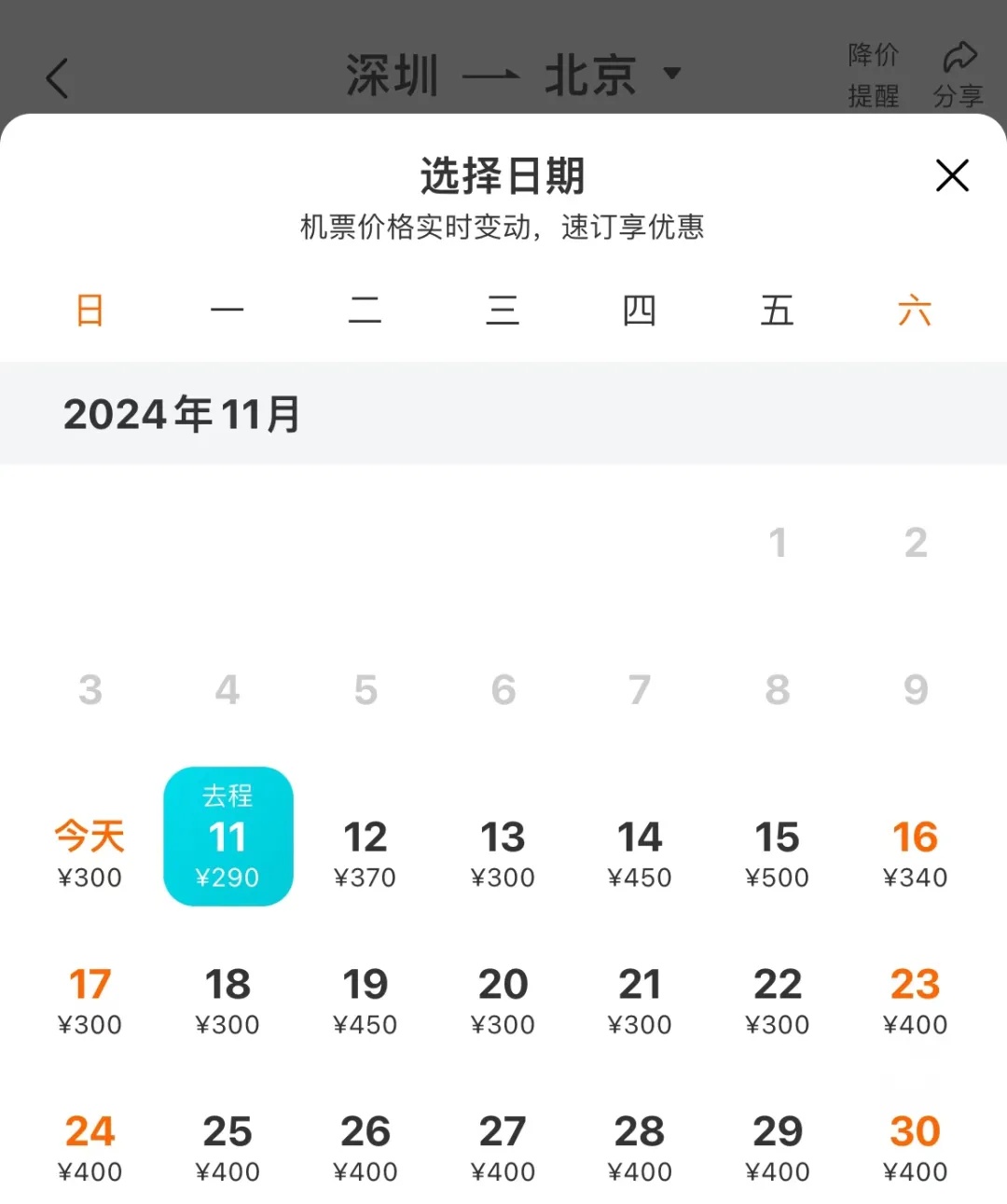Screen dimensions: 1007x1204
Task: Choose November 25 as the date
Action: coord(228,1145)
